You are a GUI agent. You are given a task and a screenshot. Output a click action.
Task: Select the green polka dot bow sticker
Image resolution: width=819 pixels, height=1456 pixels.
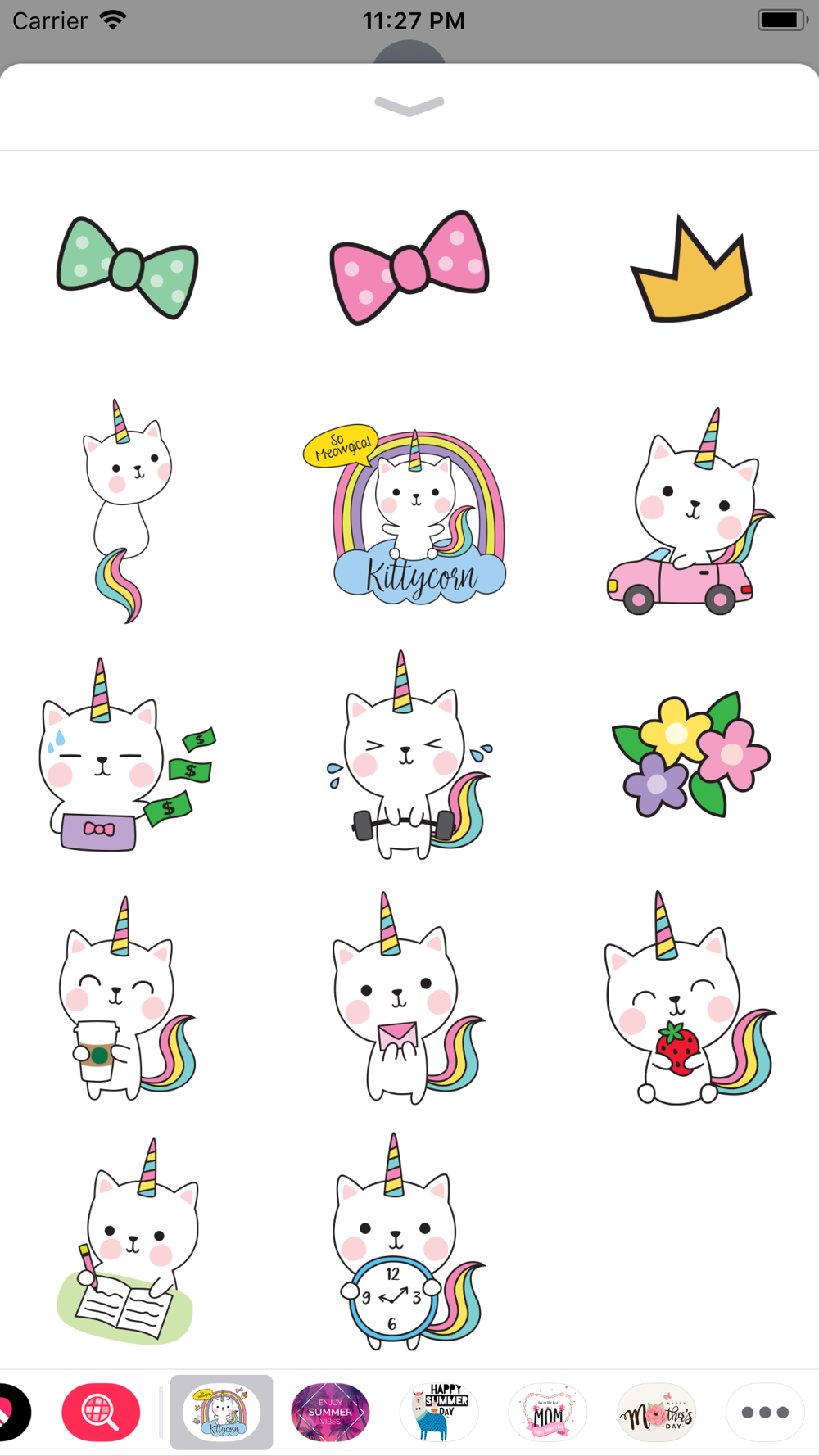point(127,268)
